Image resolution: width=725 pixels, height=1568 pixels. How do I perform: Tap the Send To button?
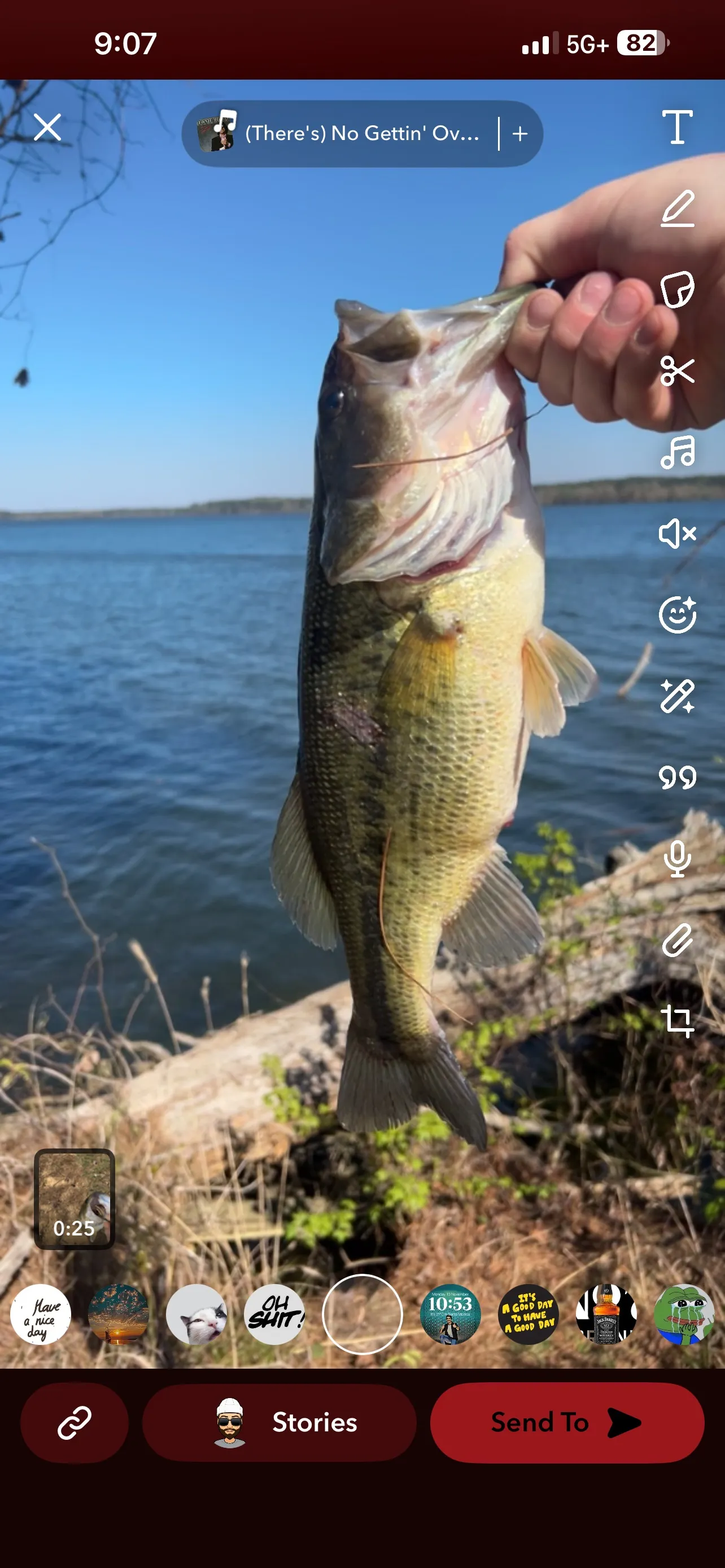(x=567, y=1422)
